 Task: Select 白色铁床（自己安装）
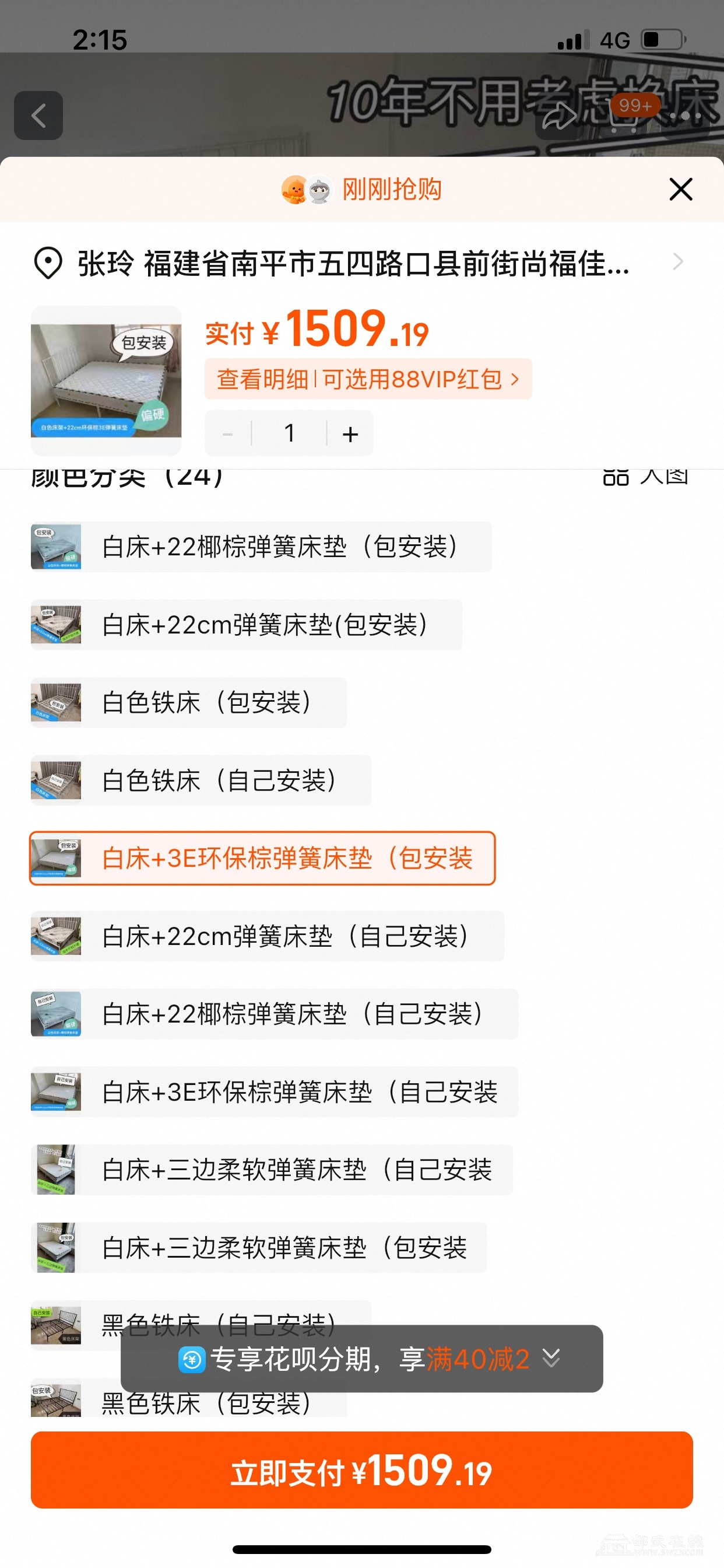coord(201,780)
